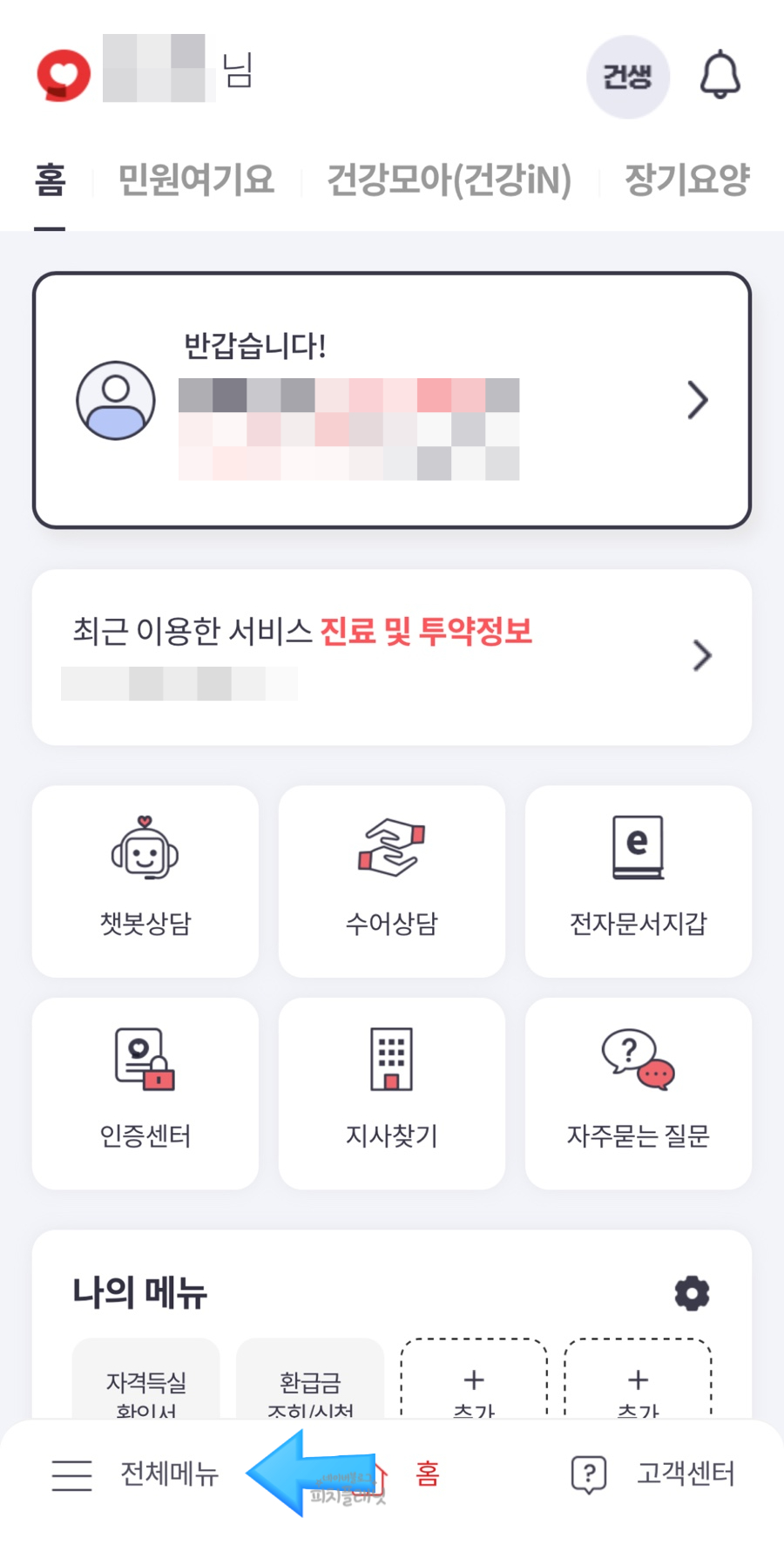Screen dimensions: 784x1559
Task: Open 수어상담 sign language consultation
Action: [392, 881]
